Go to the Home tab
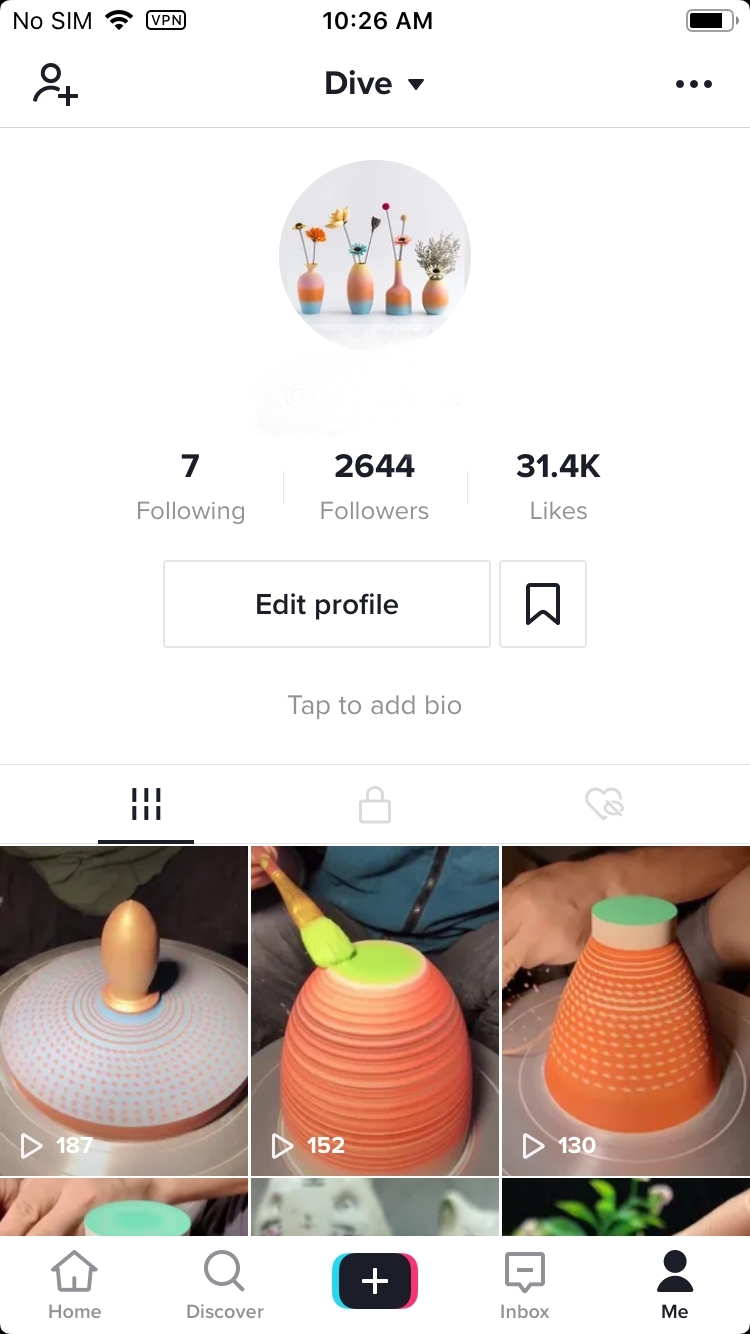 [x=75, y=1286]
